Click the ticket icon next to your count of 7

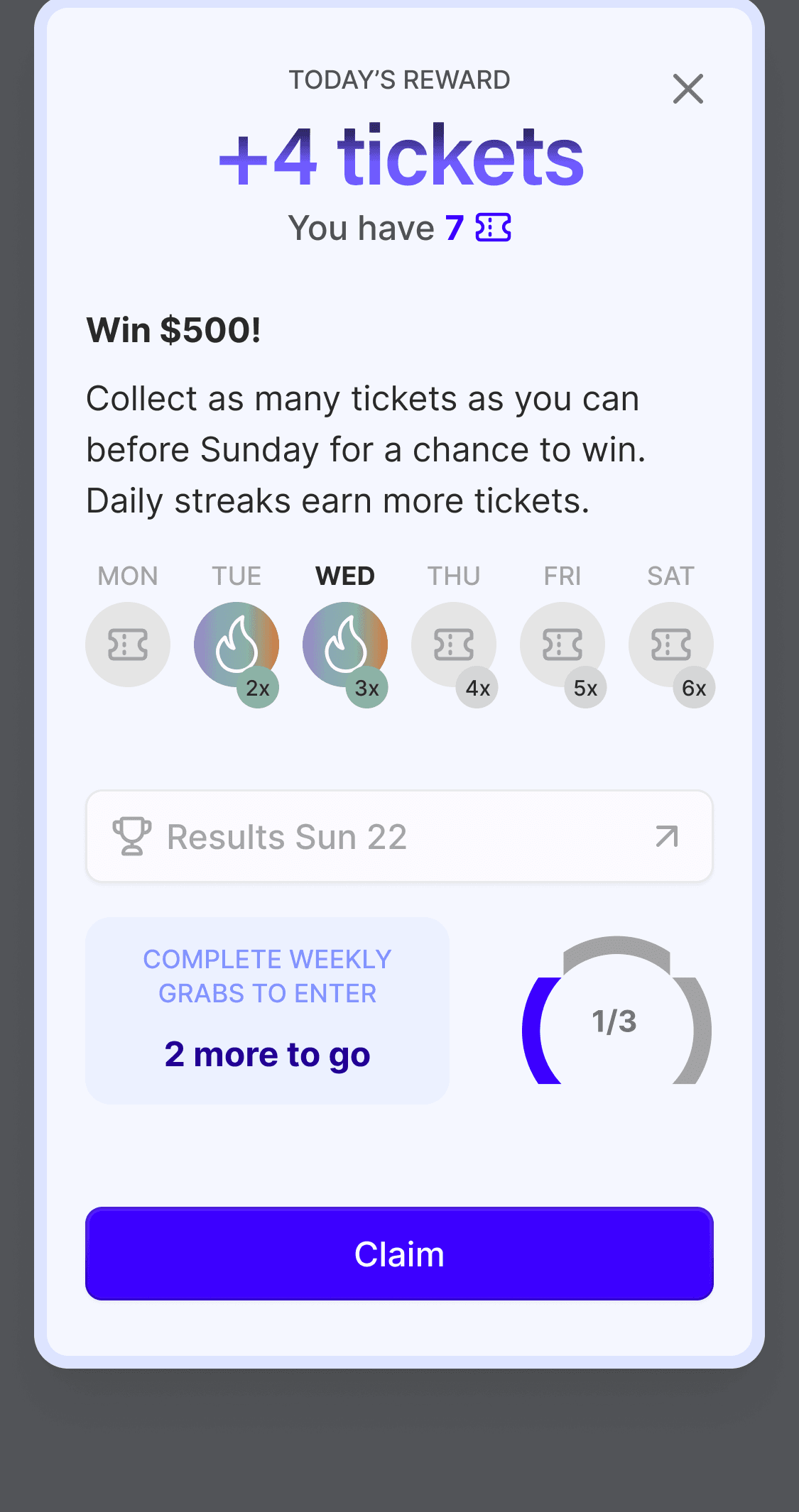click(494, 227)
